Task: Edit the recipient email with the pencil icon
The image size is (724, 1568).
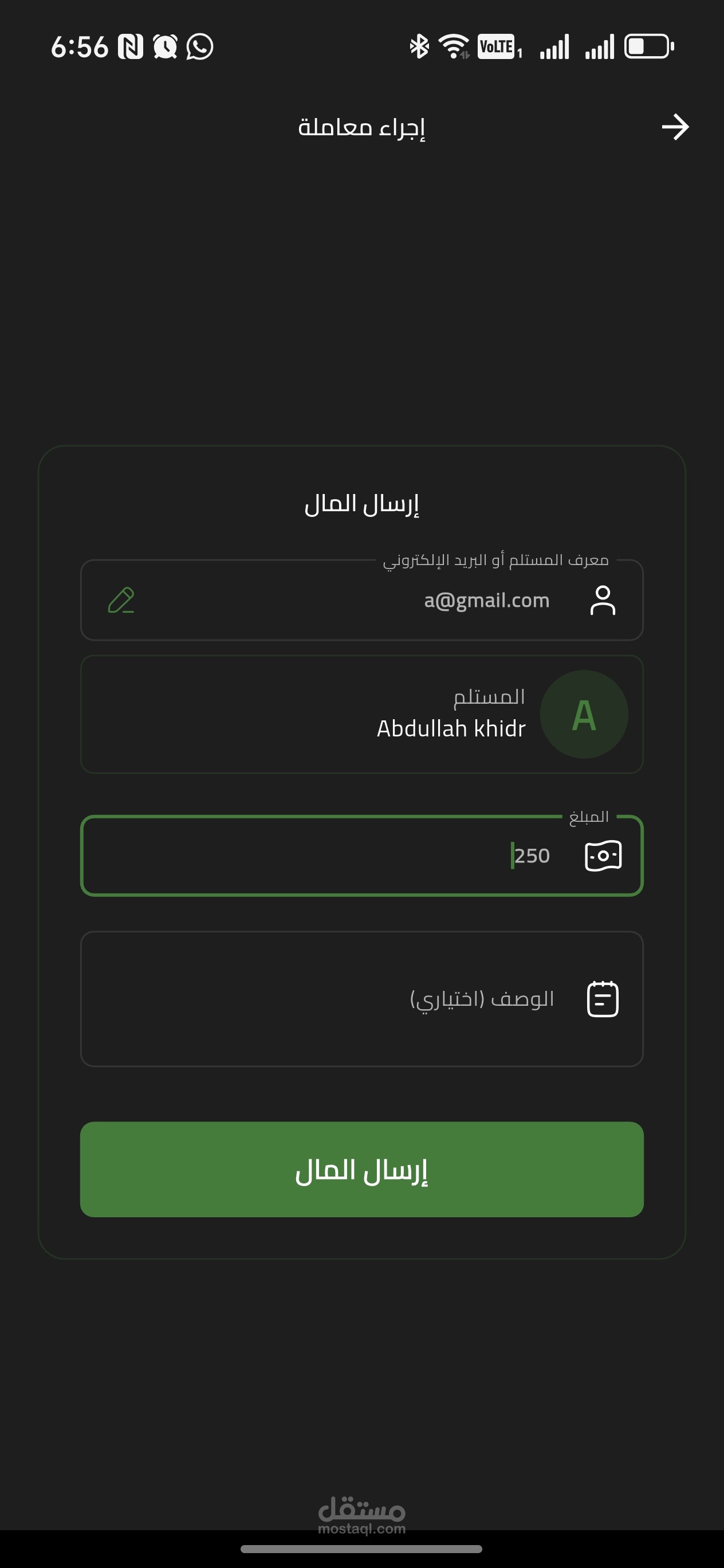Action: point(121,600)
